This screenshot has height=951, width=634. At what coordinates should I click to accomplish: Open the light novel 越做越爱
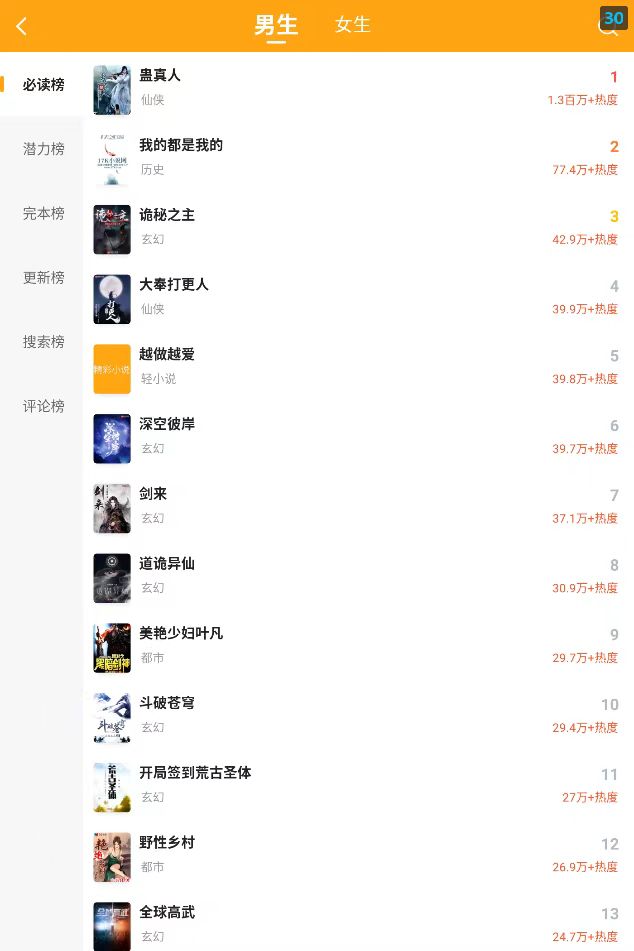pyautogui.click(x=167, y=355)
